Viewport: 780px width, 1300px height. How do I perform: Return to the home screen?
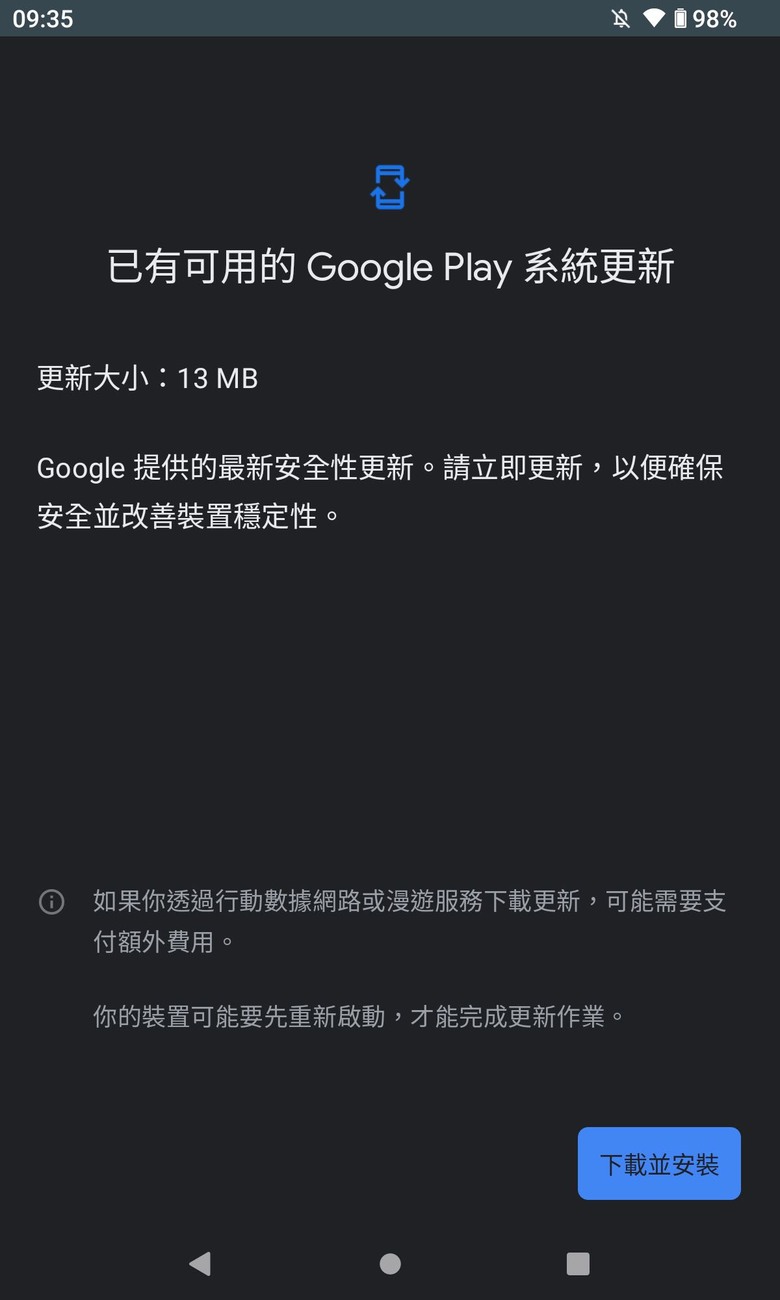click(x=390, y=1263)
